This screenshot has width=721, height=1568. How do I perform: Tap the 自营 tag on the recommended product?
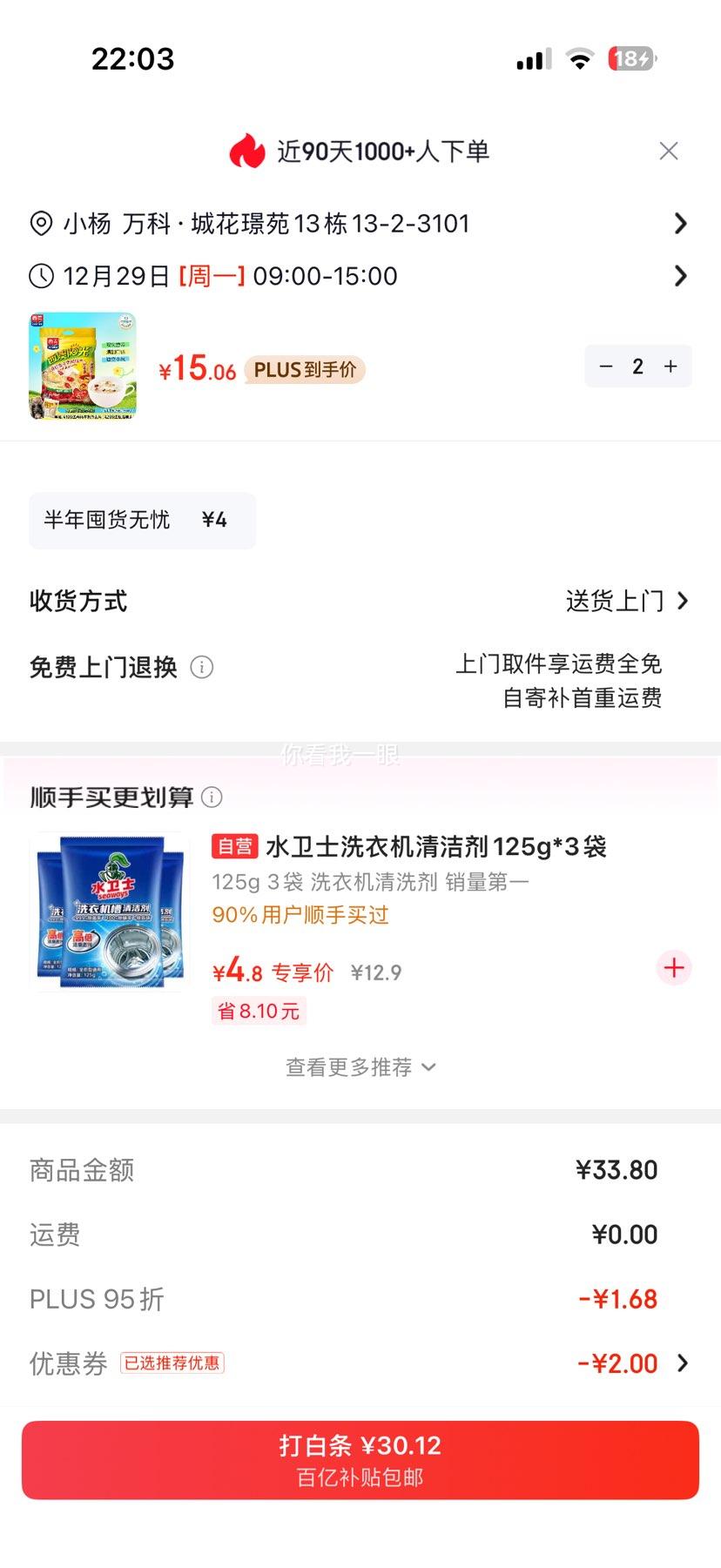click(x=234, y=845)
